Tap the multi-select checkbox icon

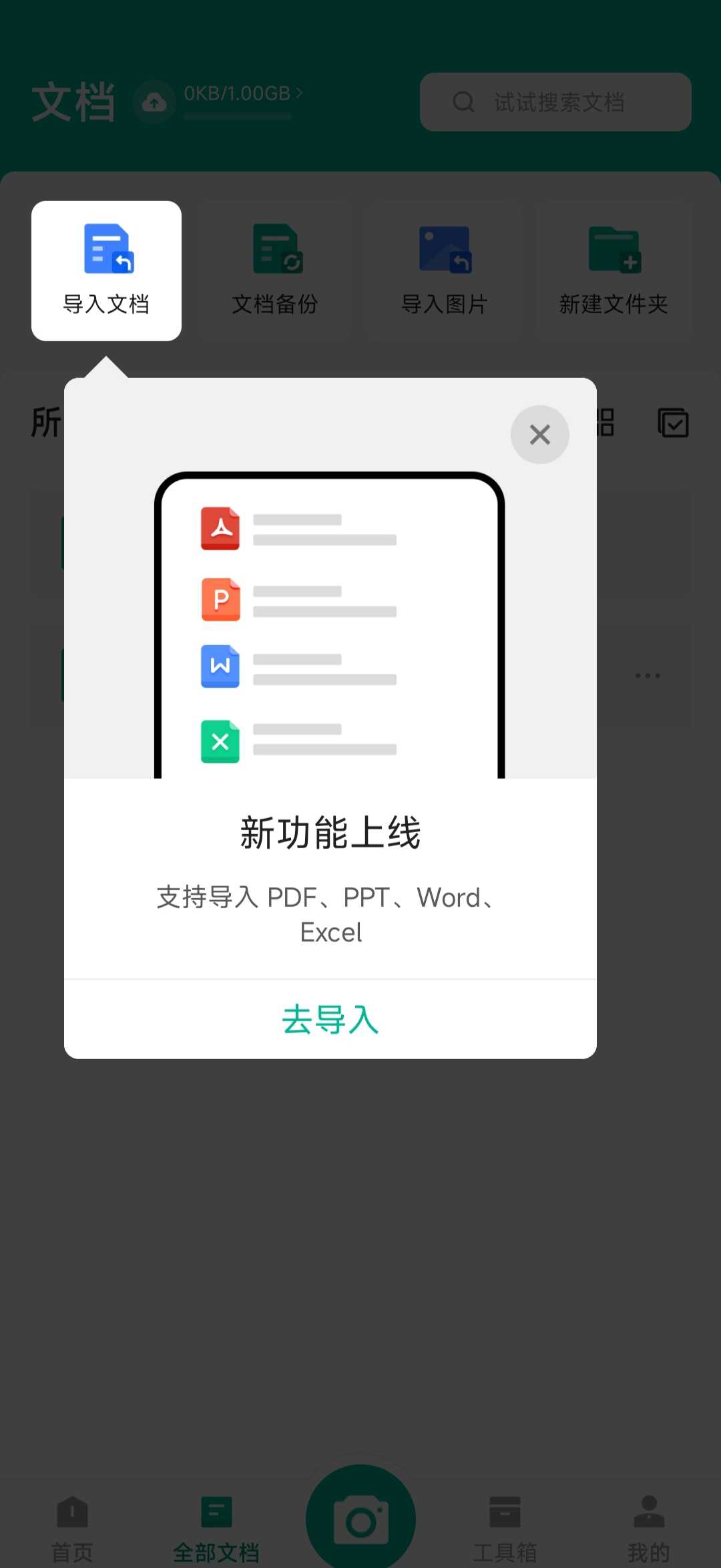(673, 423)
